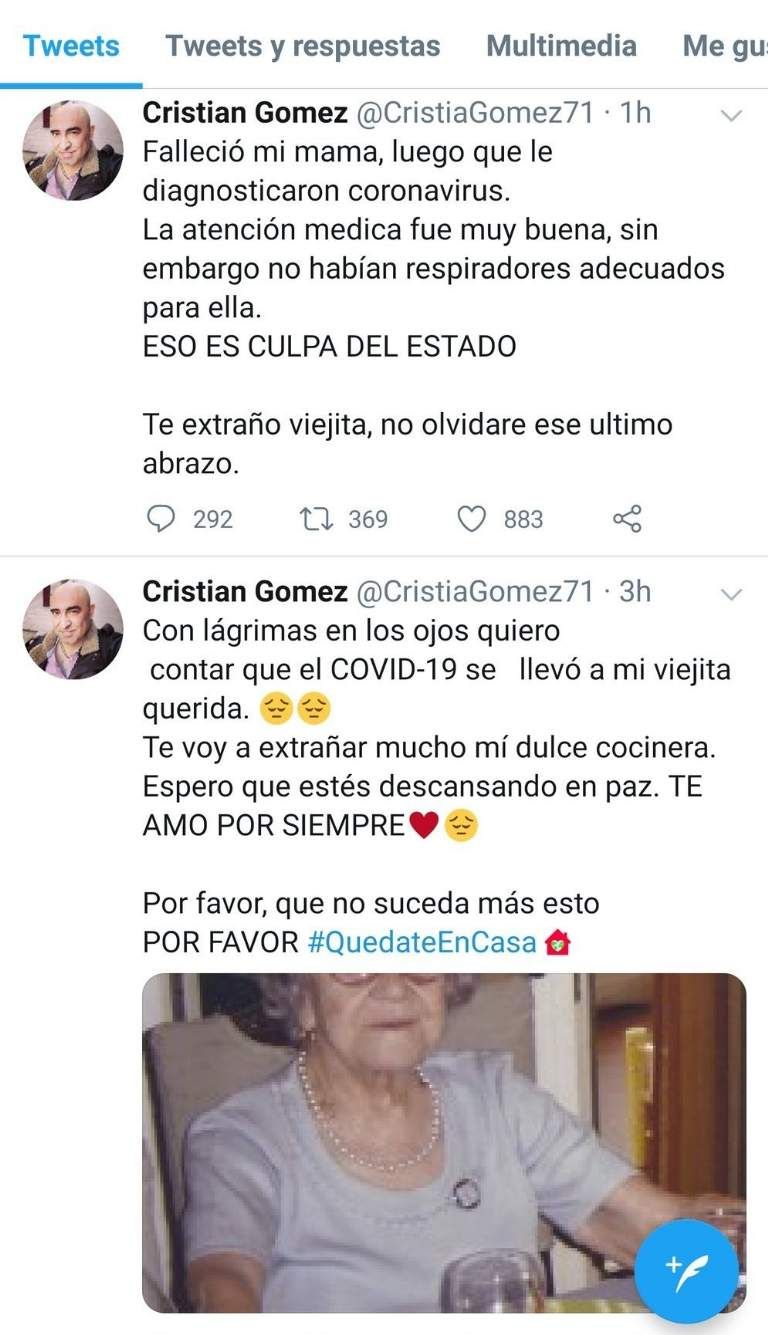Switch to the Tweets y respuestas tab
This screenshot has height=1335, width=768.
(x=302, y=46)
